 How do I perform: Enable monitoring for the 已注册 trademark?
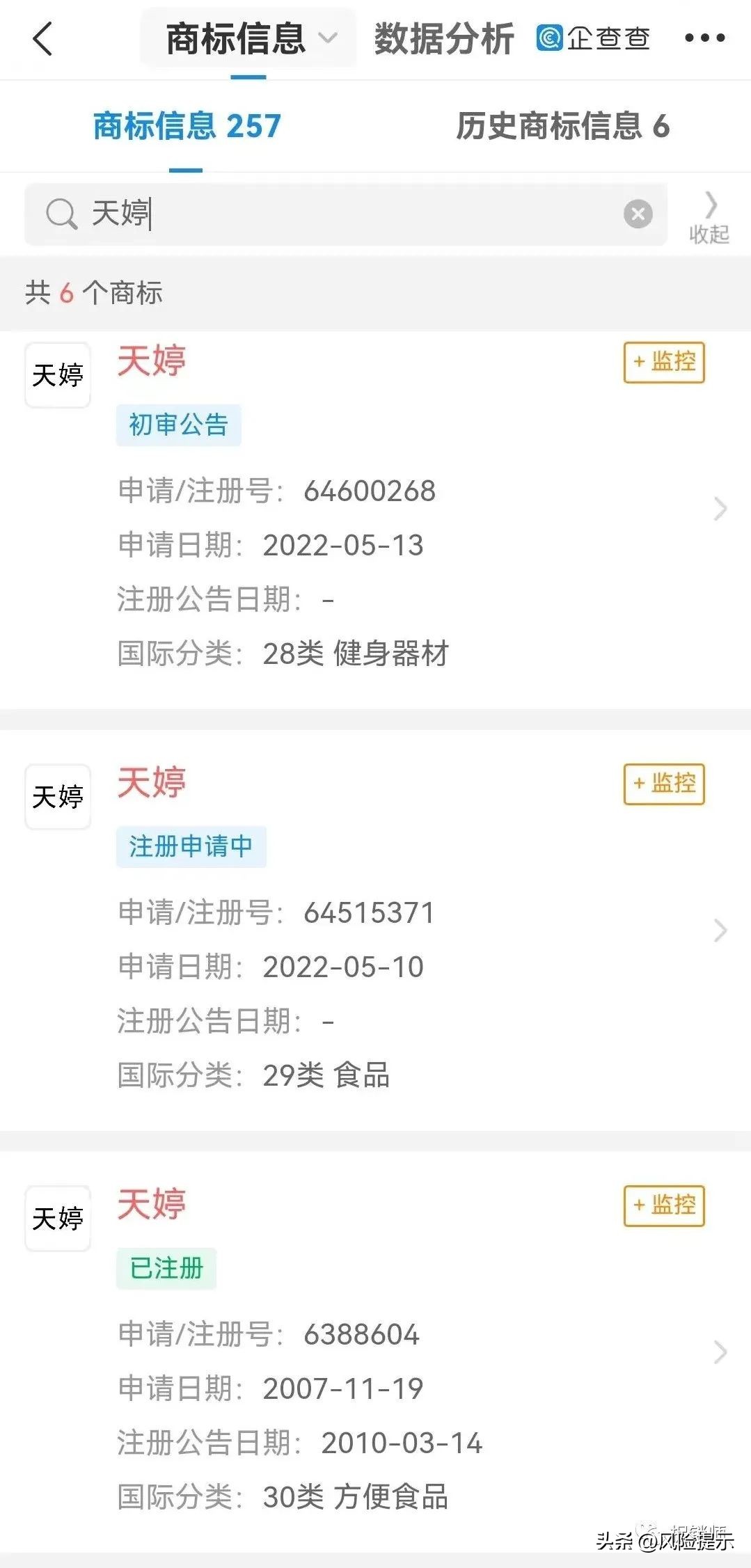click(x=663, y=1207)
